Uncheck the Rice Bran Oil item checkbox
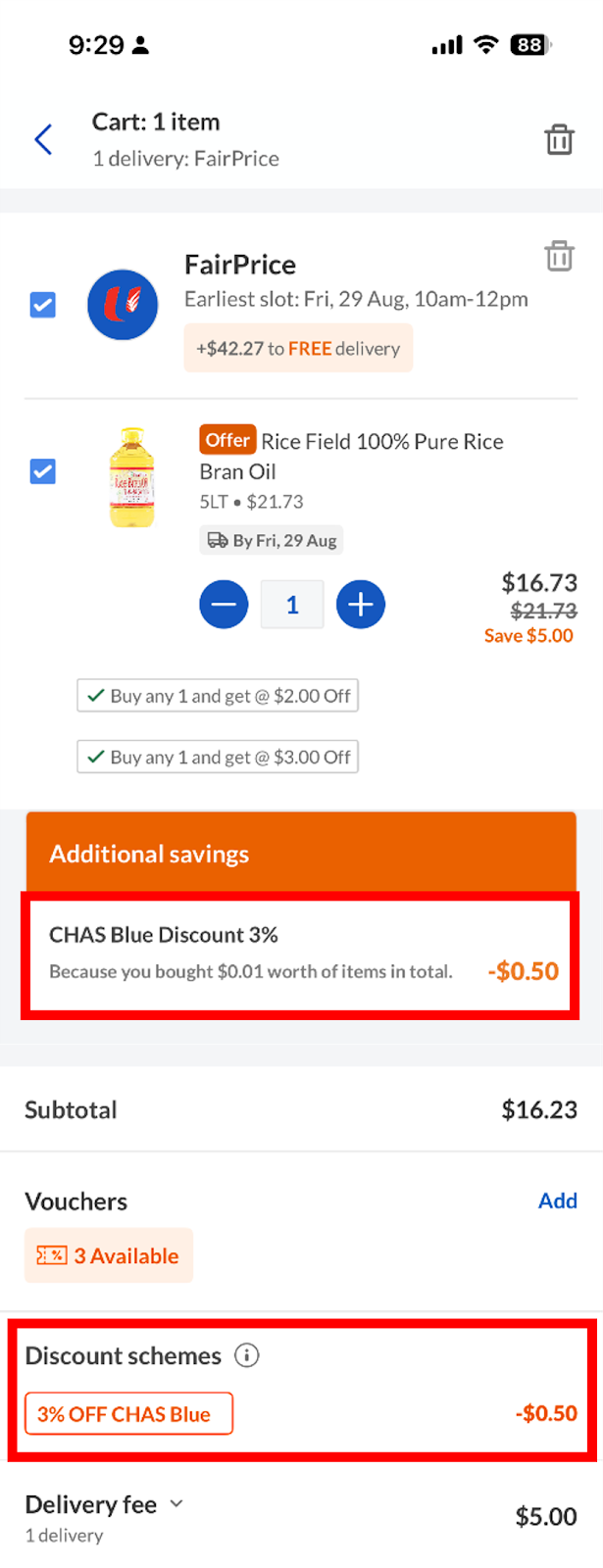This screenshot has height=1568, width=603. click(43, 471)
